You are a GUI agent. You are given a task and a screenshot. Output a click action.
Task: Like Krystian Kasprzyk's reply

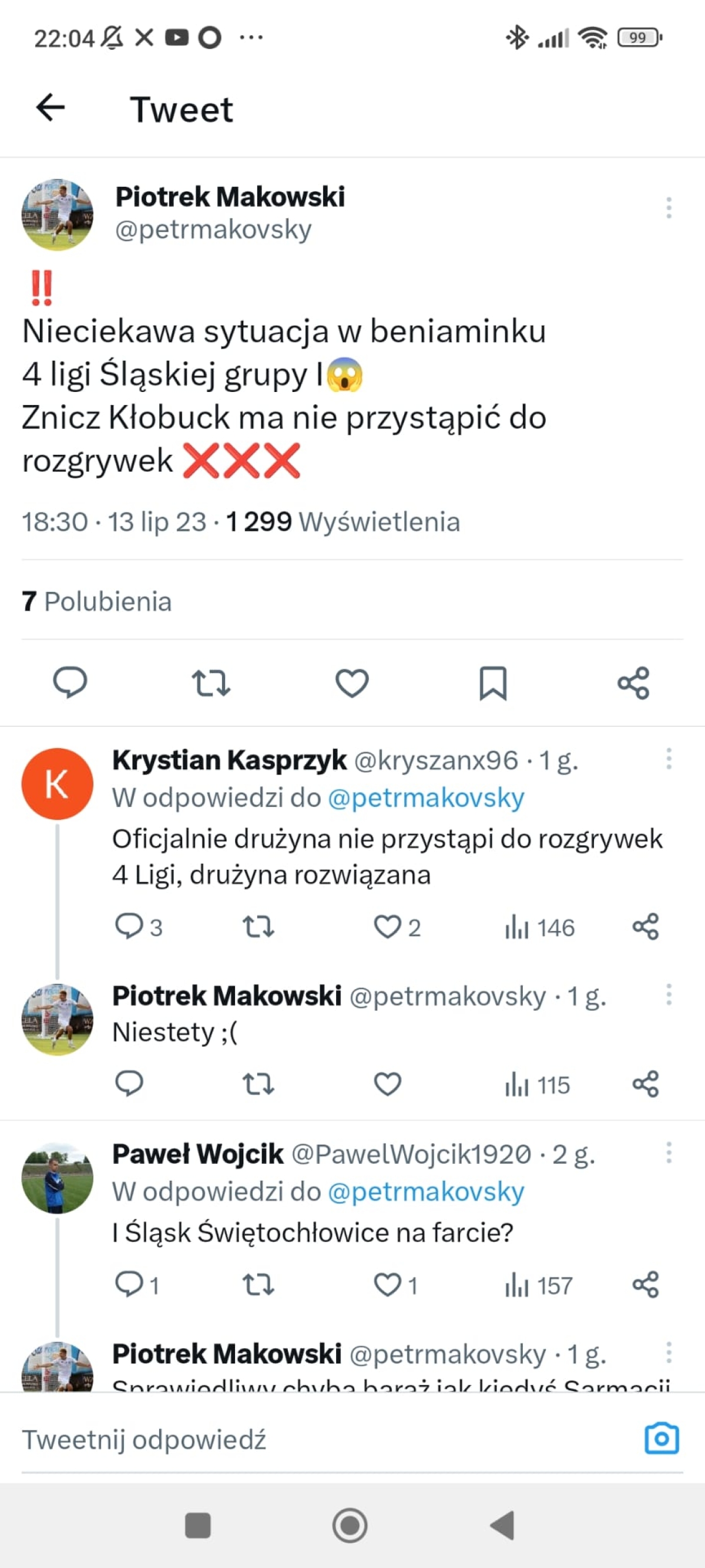point(388,927)
